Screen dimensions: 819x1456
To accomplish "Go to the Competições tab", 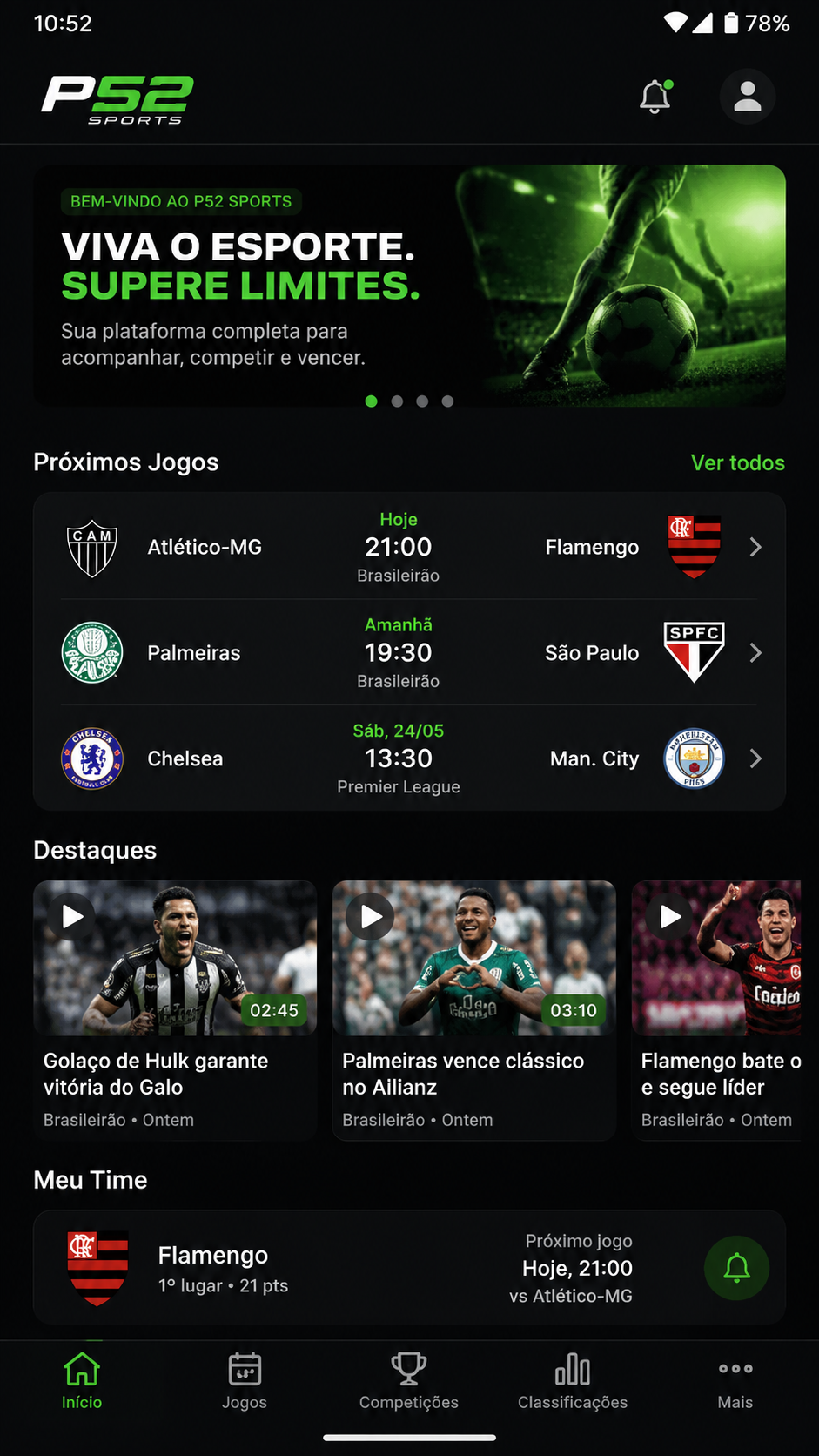I will (409, 1381).
